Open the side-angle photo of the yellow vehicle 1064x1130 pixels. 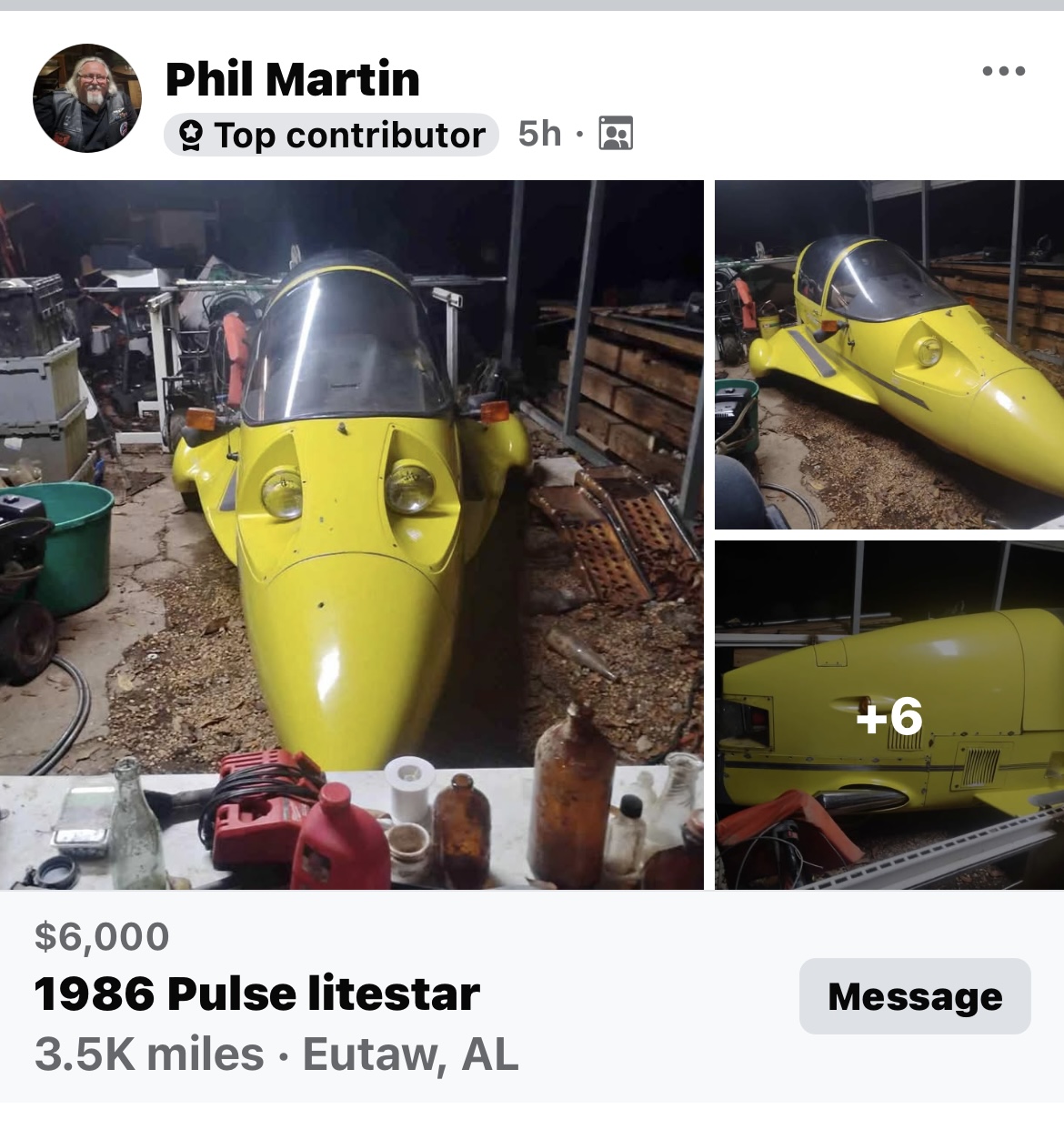click(888, 354)
